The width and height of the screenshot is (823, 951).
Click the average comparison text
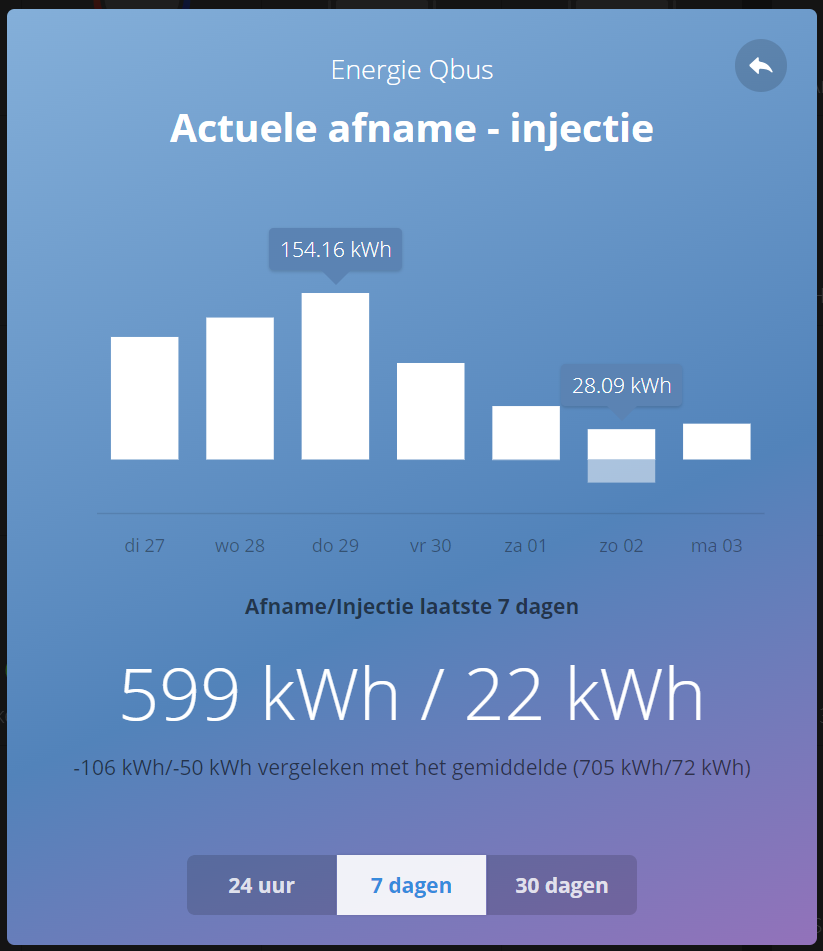click(x=411, y=767)
